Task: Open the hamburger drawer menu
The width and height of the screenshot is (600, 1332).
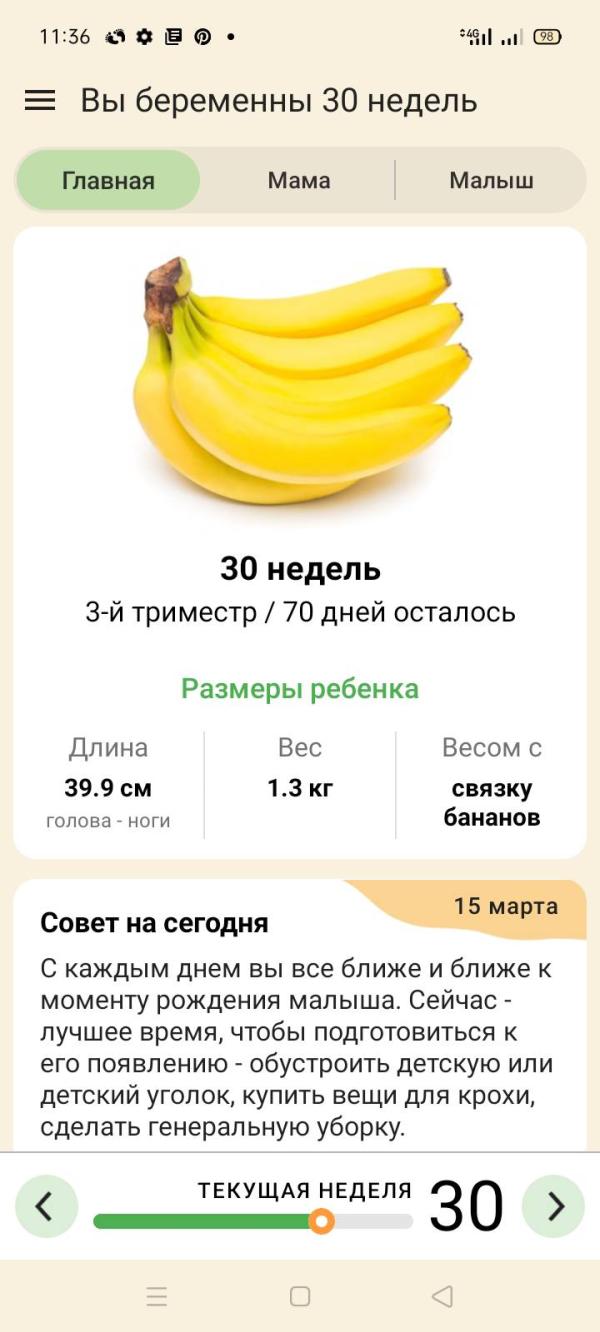Action: coord(40,100)
